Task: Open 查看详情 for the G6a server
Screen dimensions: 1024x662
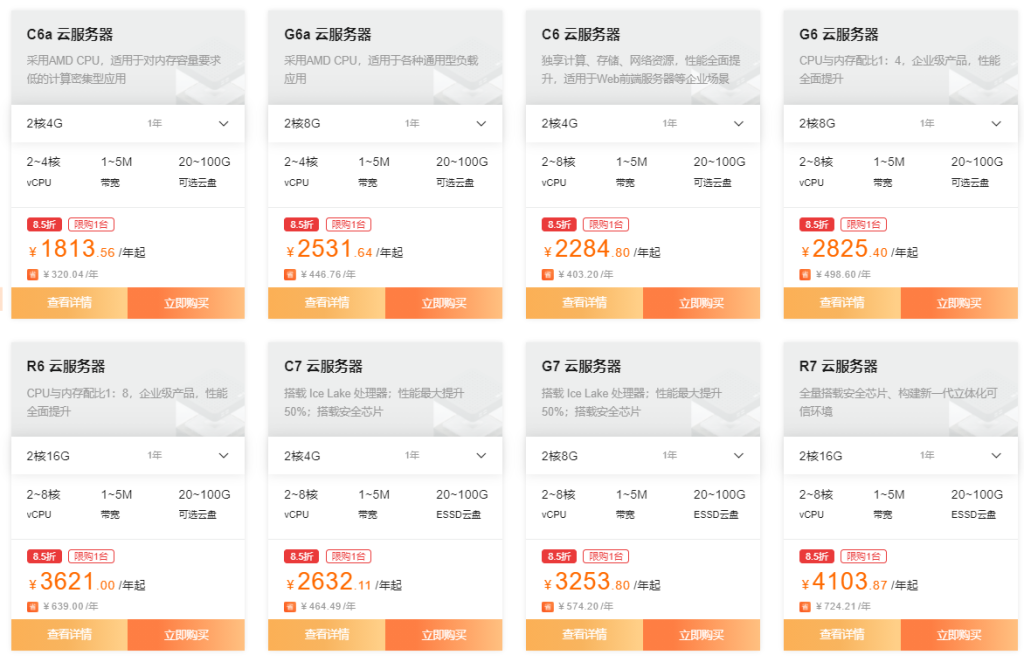Action: [x=327, y=303]
